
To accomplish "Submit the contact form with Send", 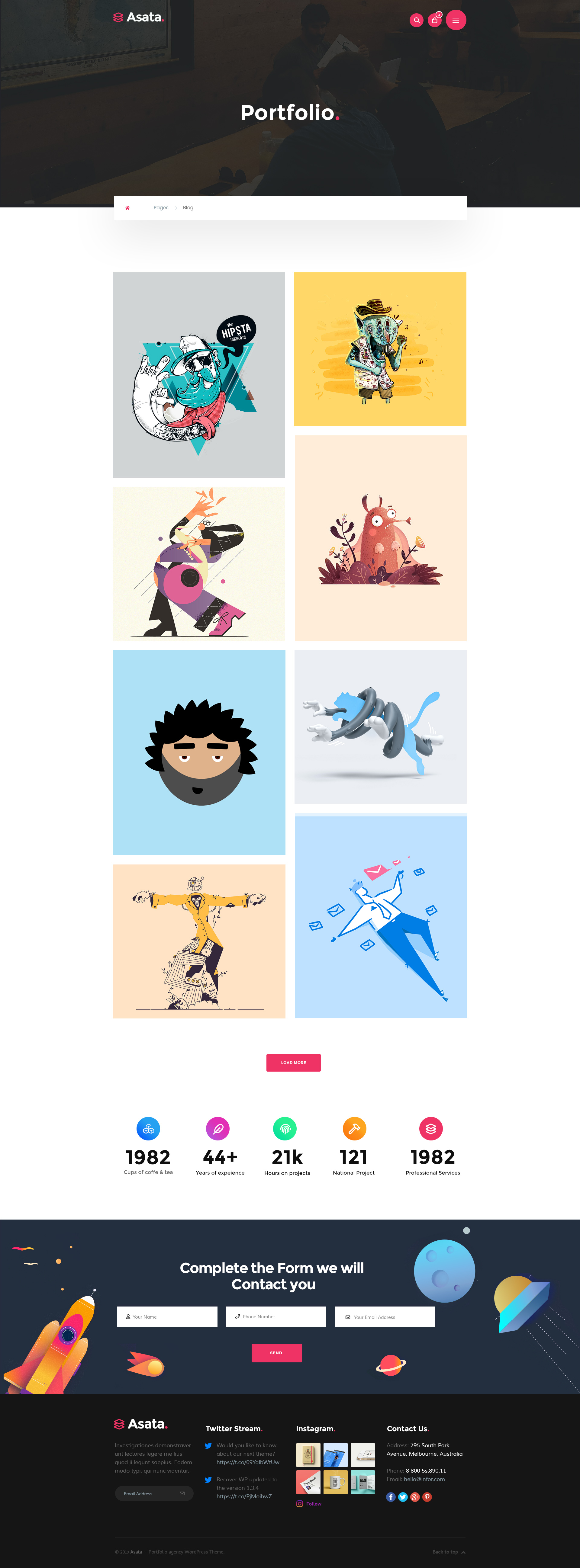I will click(x=277, y=1353).
